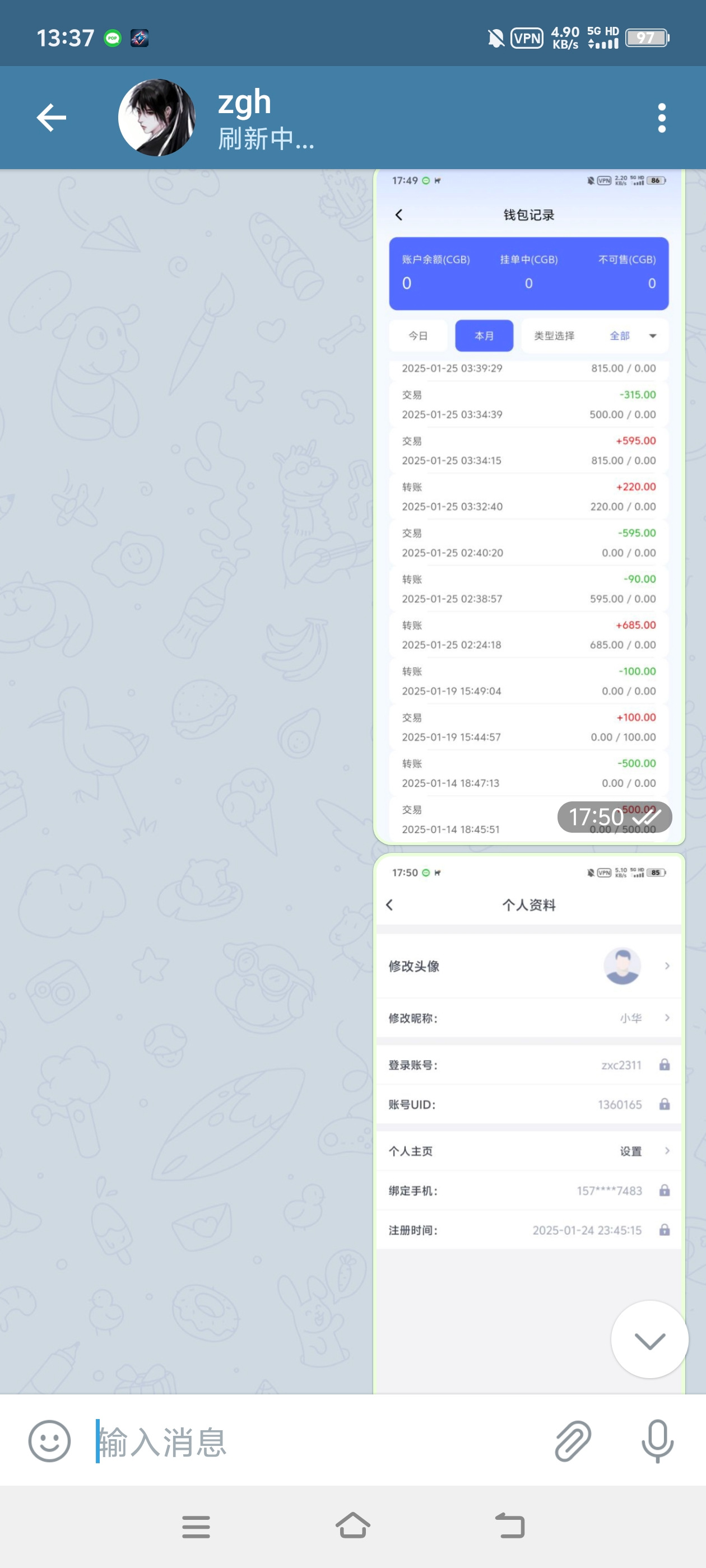Attach a file to the message
This screenshot has height=1568, width=706.
[x=573, y=1441]
